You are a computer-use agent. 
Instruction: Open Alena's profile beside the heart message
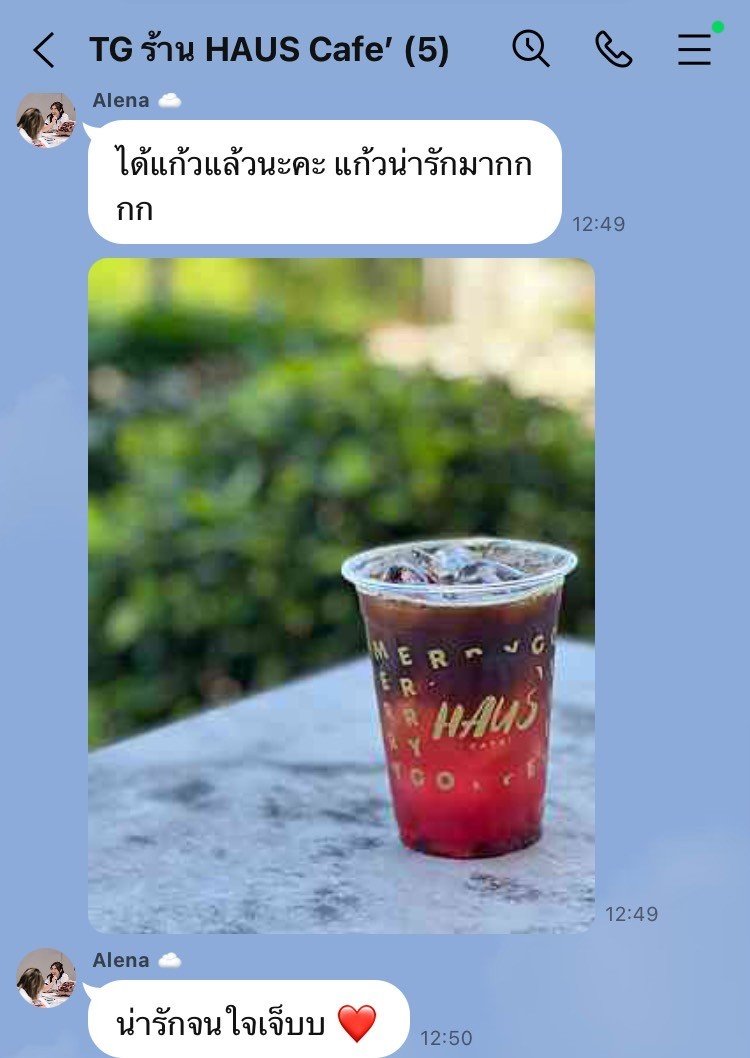click(46, 977)
